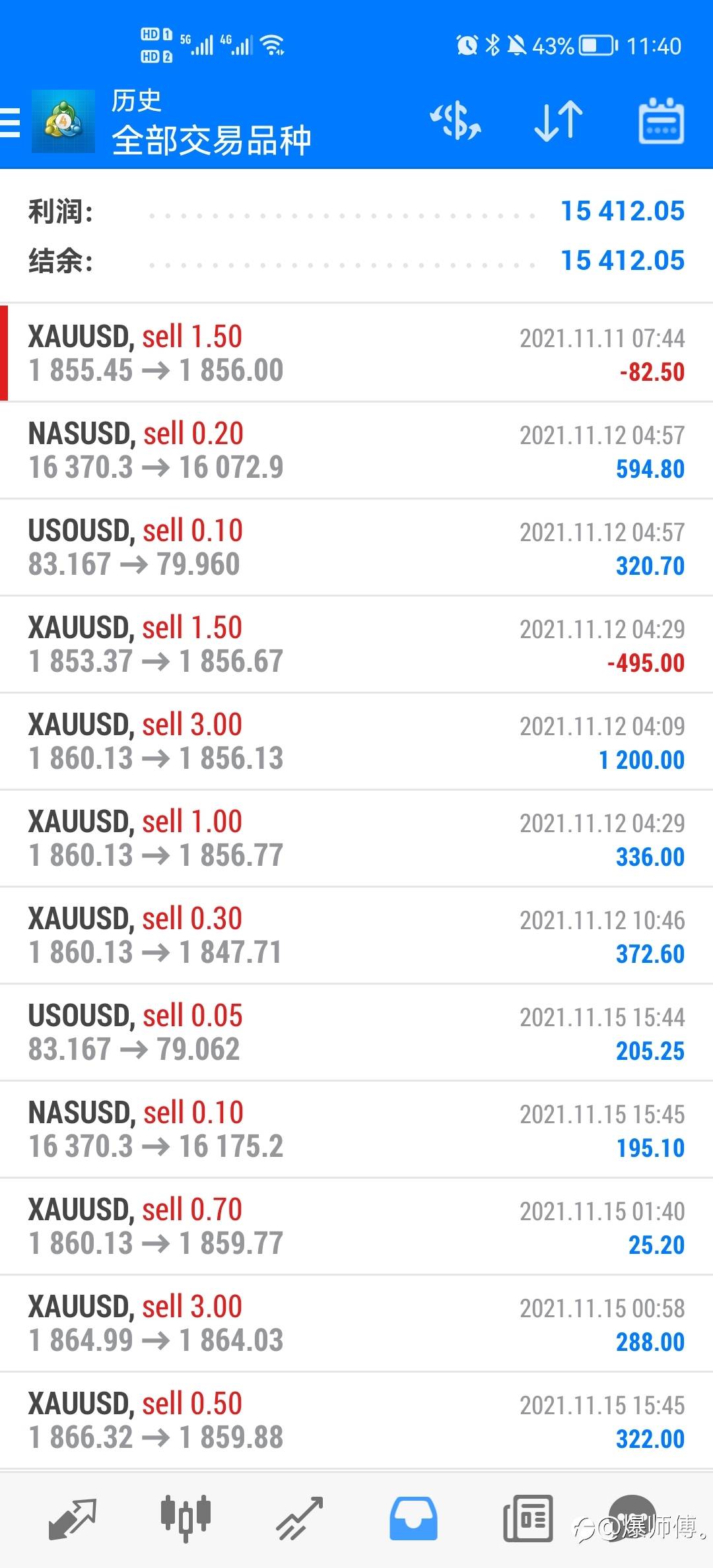This screenshot has width=713, height=1568.
Task: Tap the XAUUSD sell 1.00 trade row
Action: point(356,838)
